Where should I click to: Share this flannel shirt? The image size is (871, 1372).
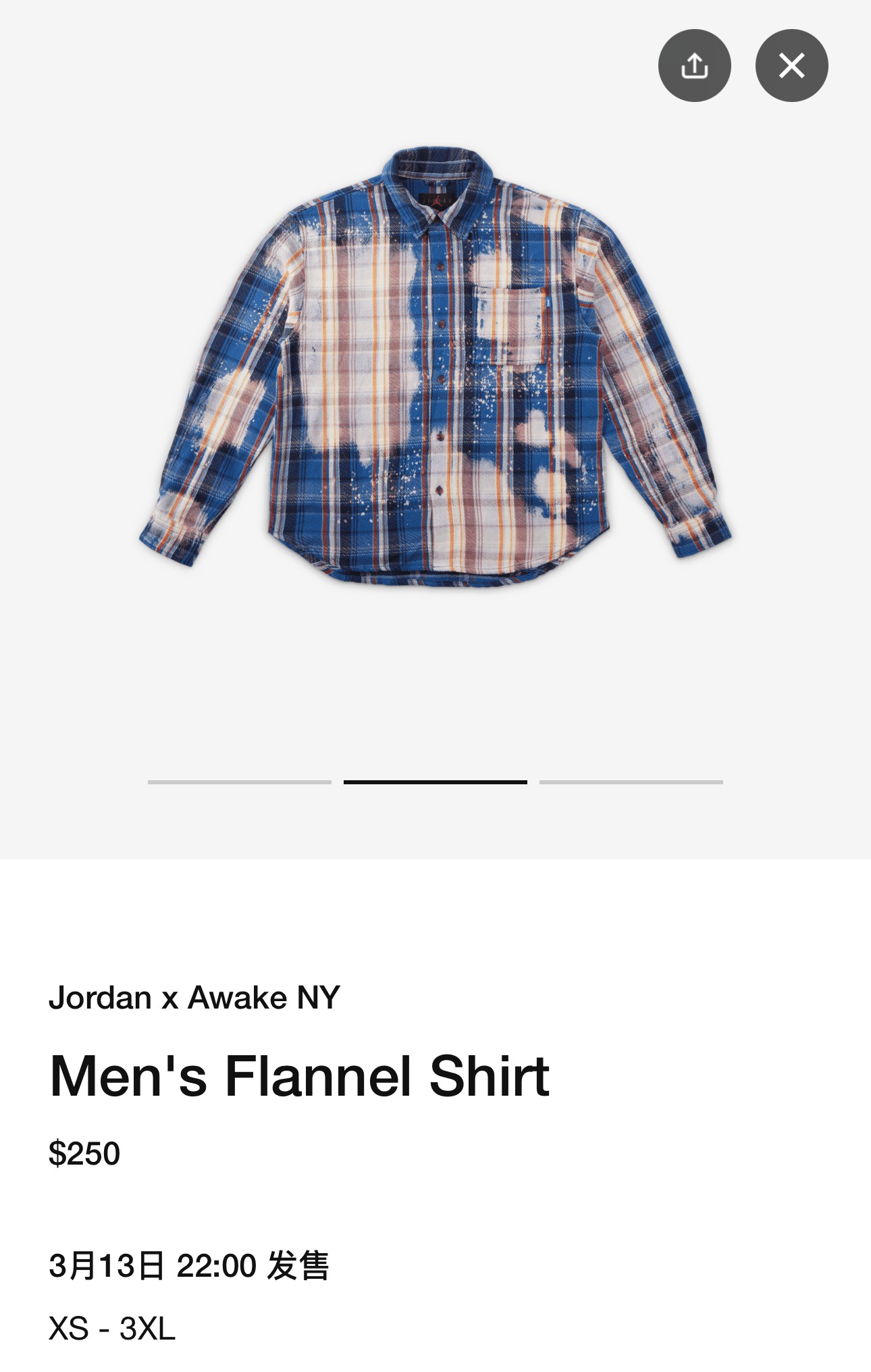tap(694, 66)
